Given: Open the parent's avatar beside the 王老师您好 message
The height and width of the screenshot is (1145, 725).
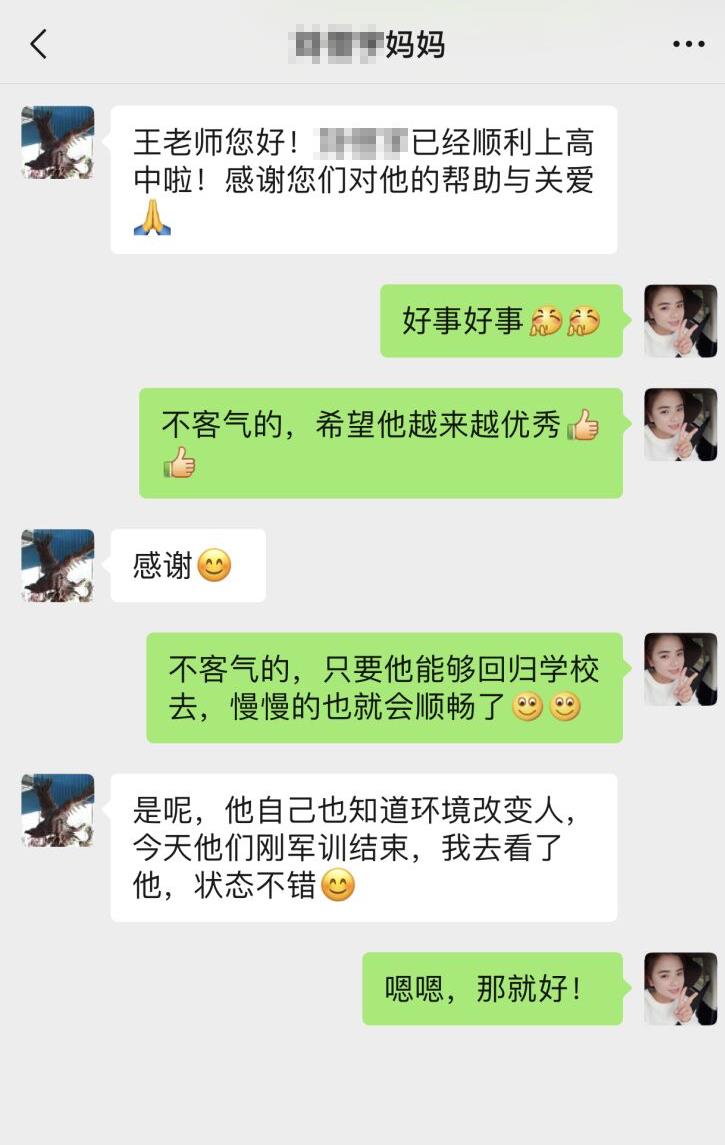Looking at the screenshot, I should 58,143.
